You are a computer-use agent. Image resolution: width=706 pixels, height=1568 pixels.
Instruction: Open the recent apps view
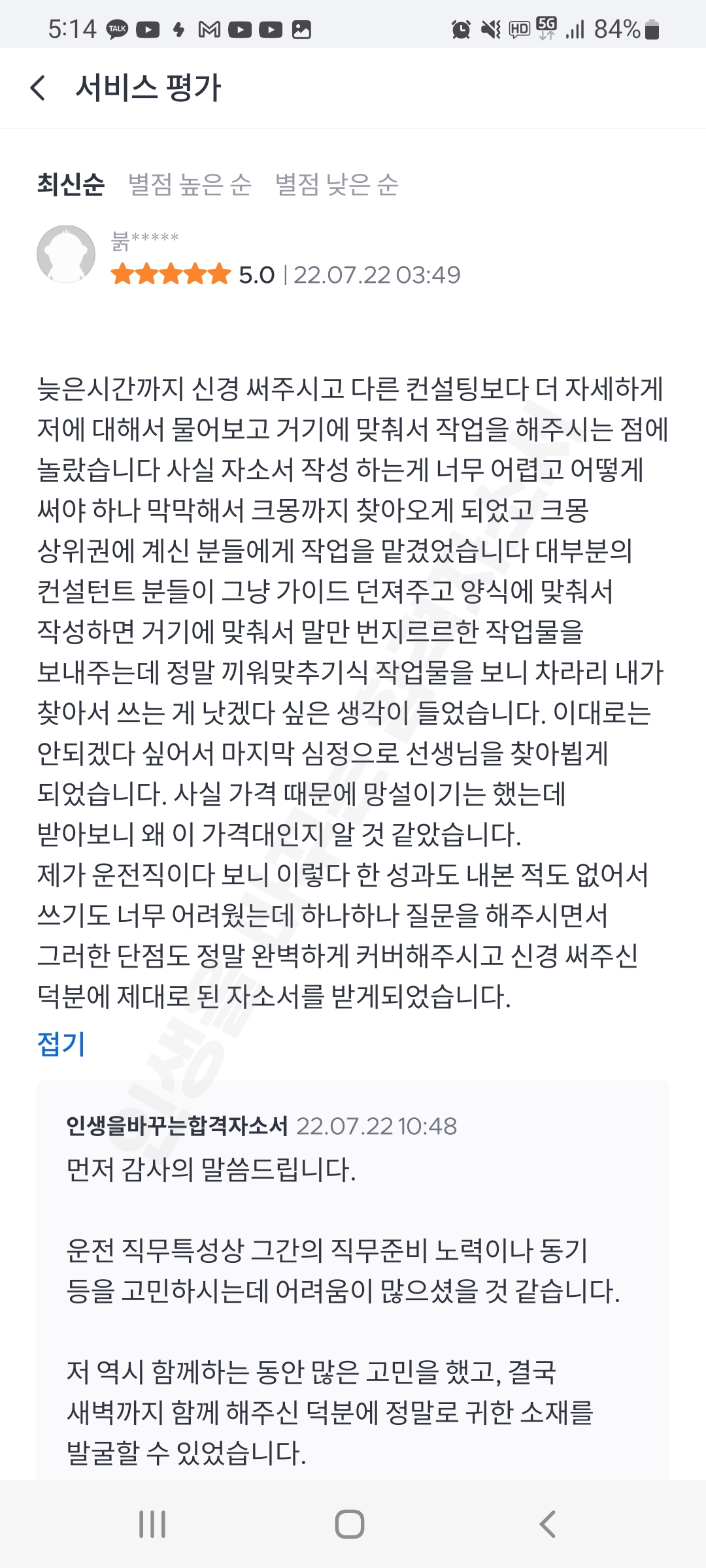click(x=152, y=1524)
